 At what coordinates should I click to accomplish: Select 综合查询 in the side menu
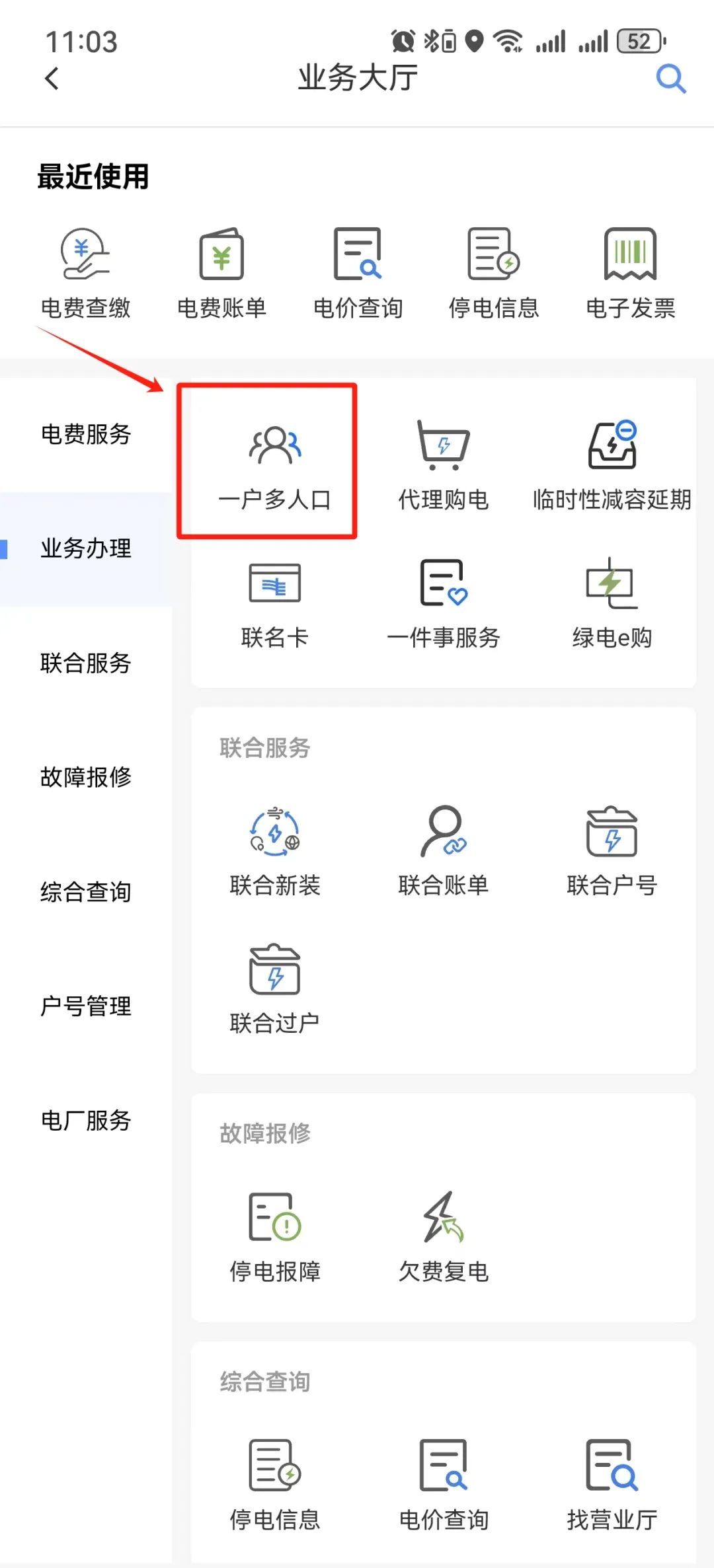(x=86, y=891)
